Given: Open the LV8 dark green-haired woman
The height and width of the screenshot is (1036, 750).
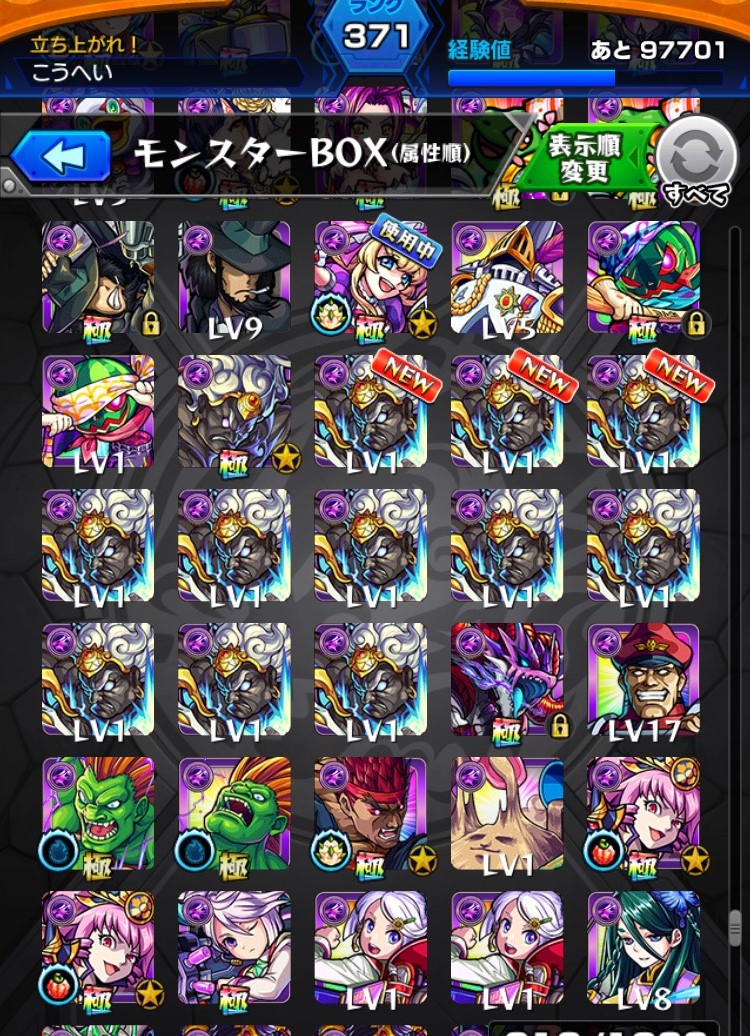Looking at the screenshot, I should pos(643,948).
